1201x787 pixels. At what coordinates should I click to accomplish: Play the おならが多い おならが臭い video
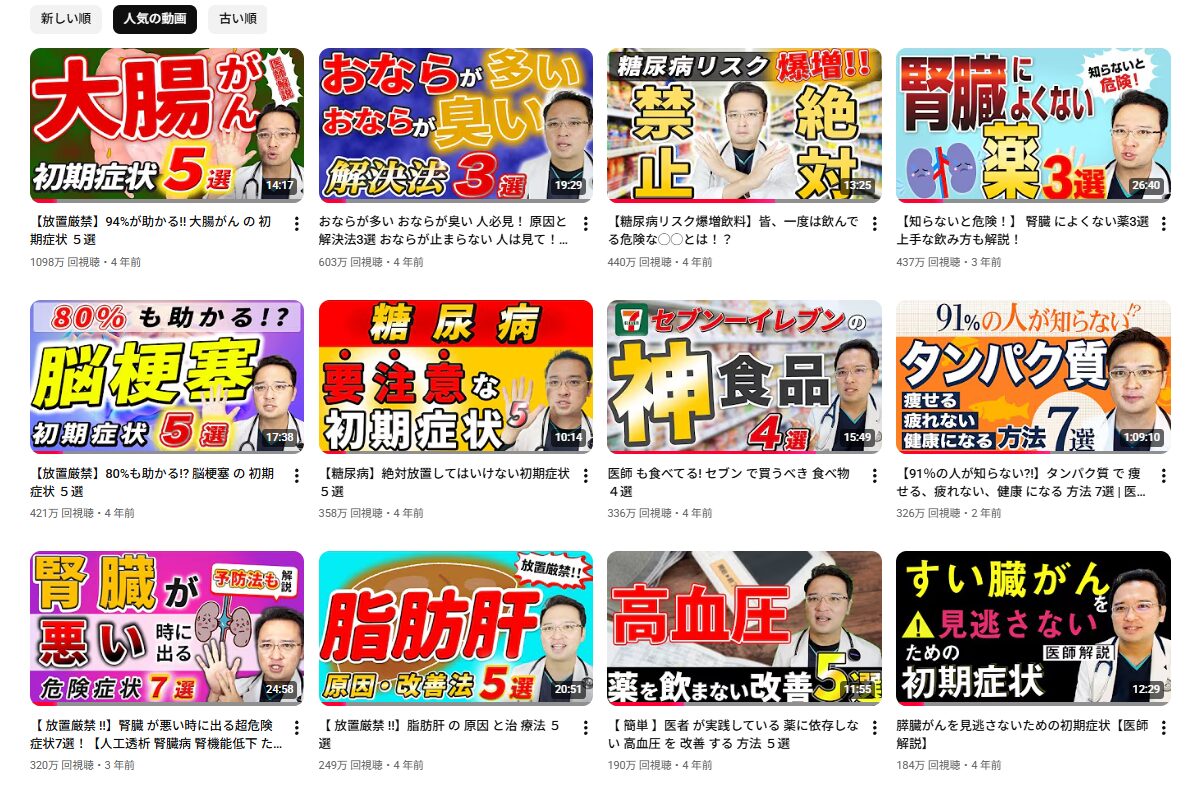point(455,125)
